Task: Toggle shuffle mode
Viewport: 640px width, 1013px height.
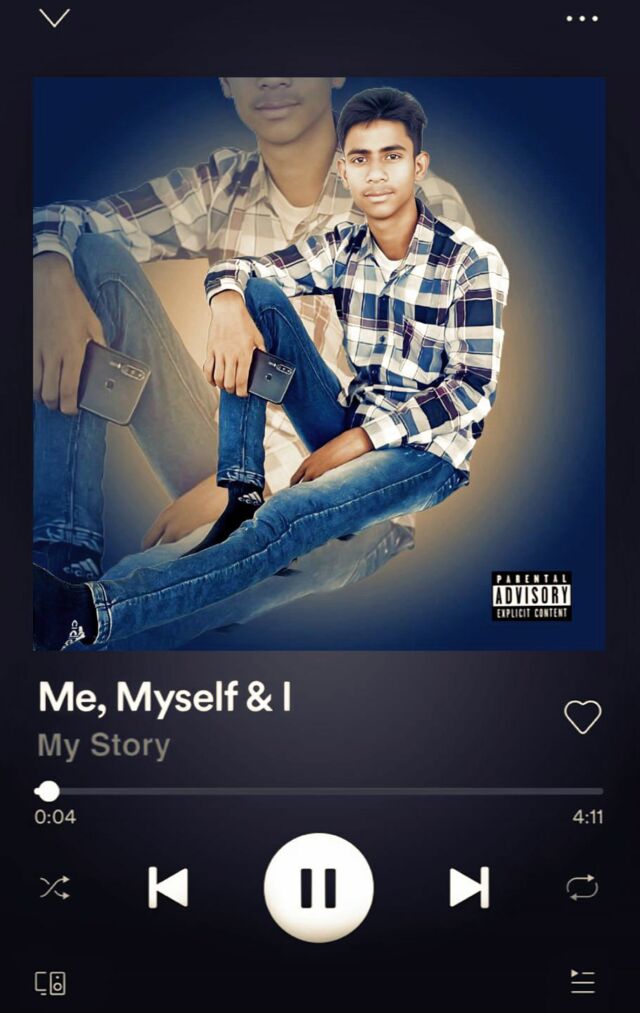Action: [54, 887]
